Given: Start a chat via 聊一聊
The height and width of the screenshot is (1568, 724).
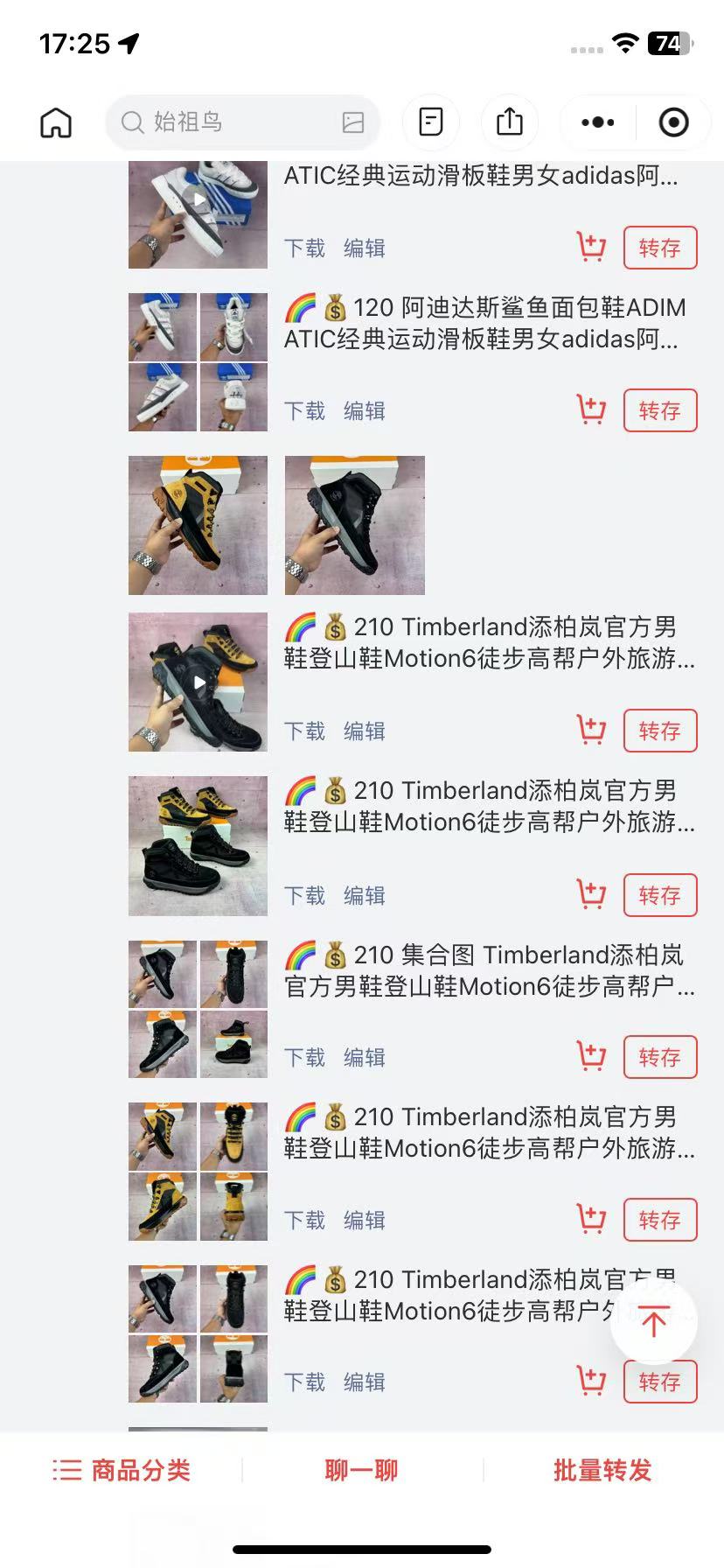Looking at the screenshot, I should click(361, 1470).
